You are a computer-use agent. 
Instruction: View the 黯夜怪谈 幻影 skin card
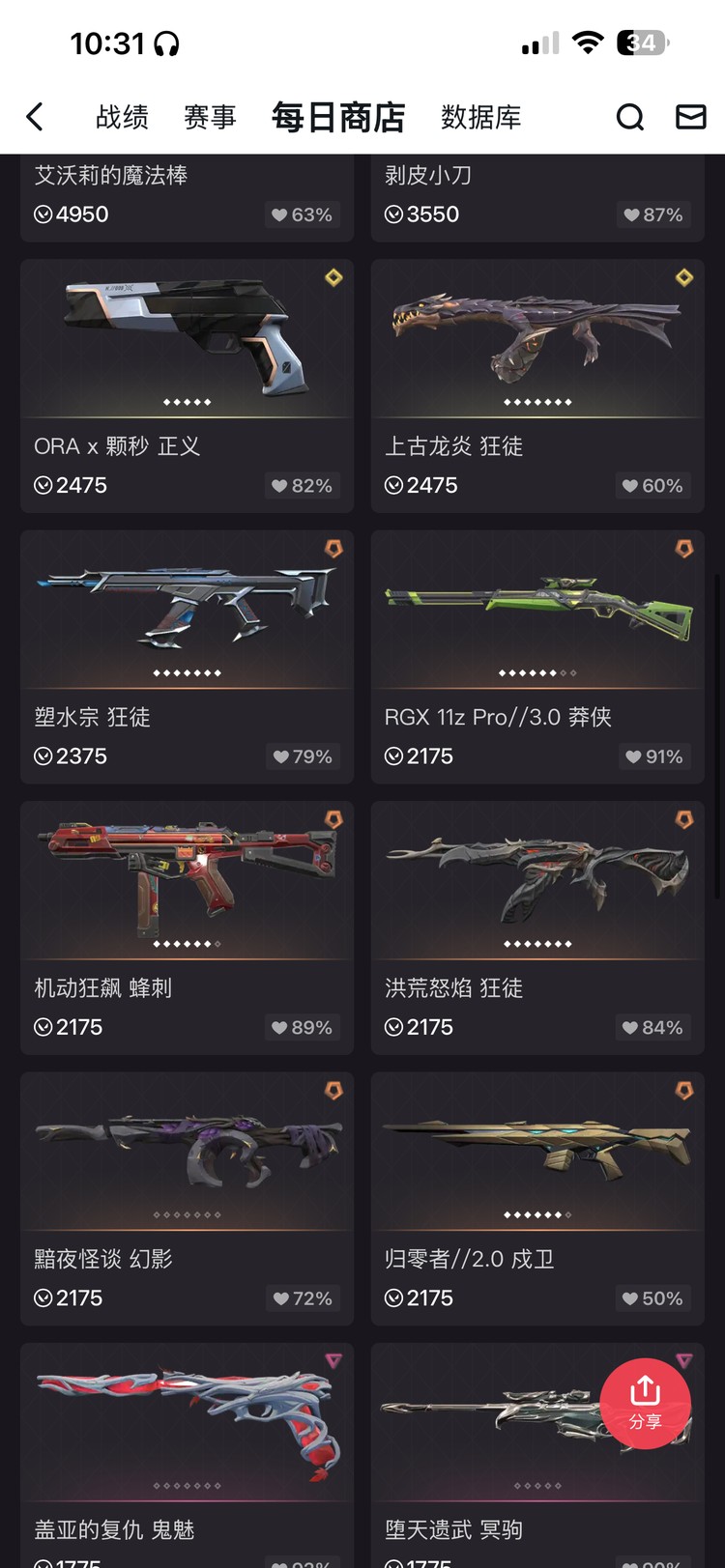[187, 1198]
